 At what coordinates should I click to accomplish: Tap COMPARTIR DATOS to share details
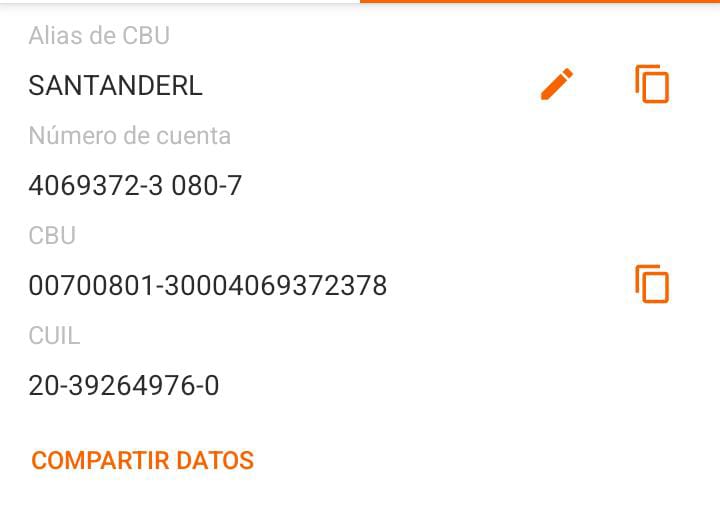tap(143, 460)
